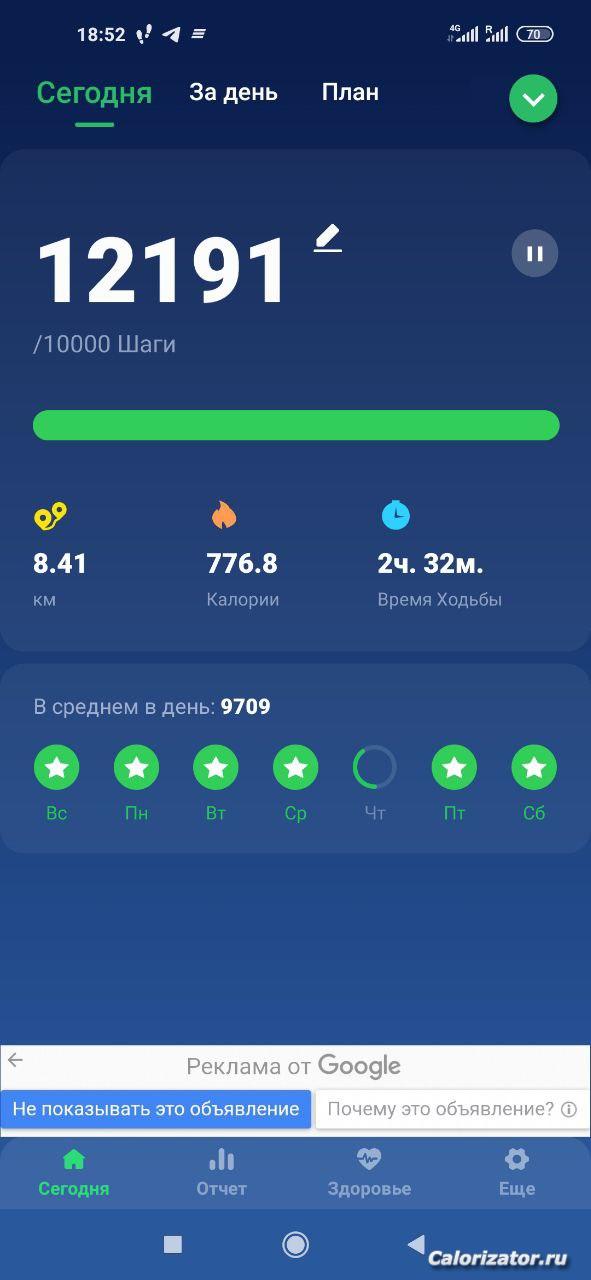Tap the green chevron-down button
Image resolution: width=591 pixels, height=1280 pixels.
[533, 99]
